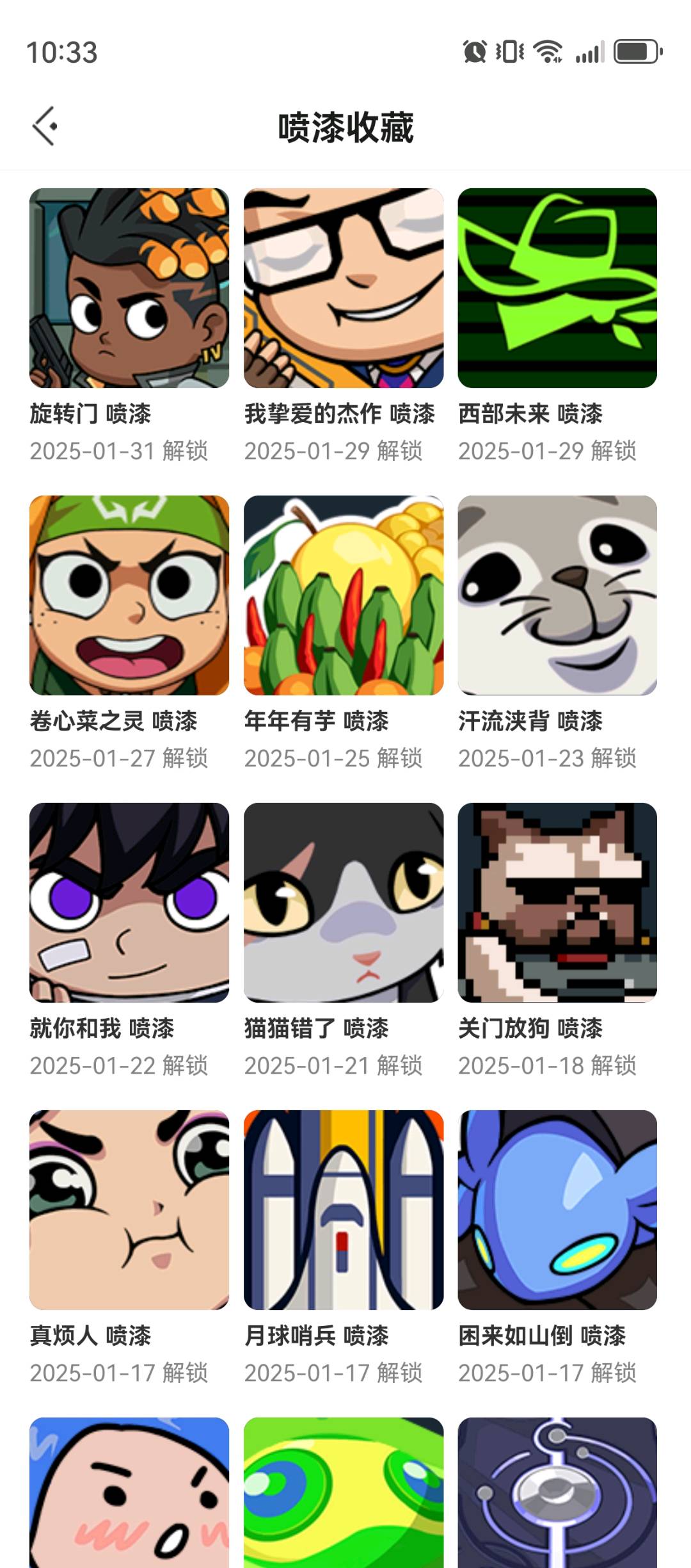Tap the 月球哨兵 喷漆 tile
Viewport: 691px width, 1568px height.
click(x=344, y=1210)
